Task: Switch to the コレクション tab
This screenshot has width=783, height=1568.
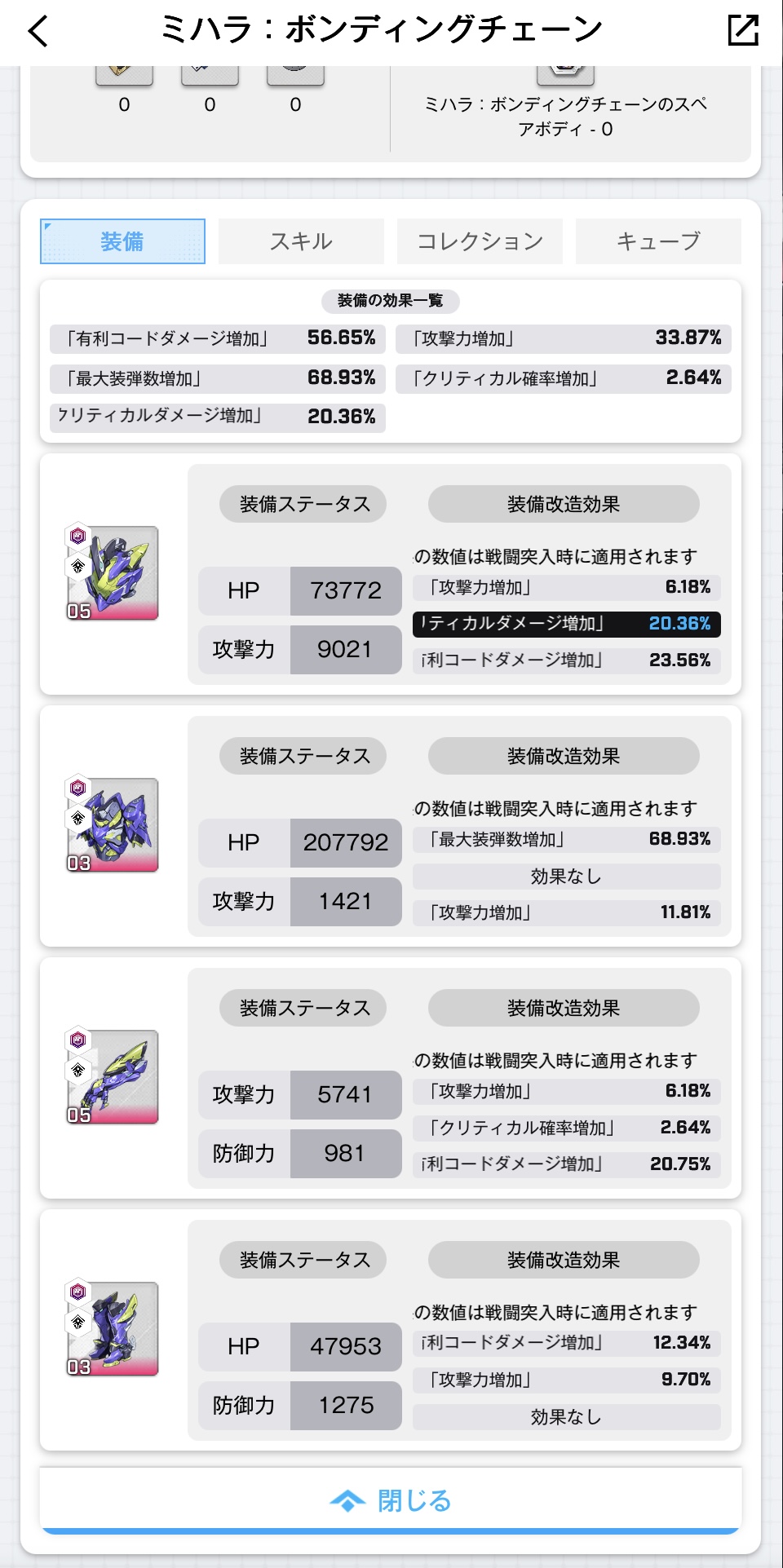Action: [480, 241]
